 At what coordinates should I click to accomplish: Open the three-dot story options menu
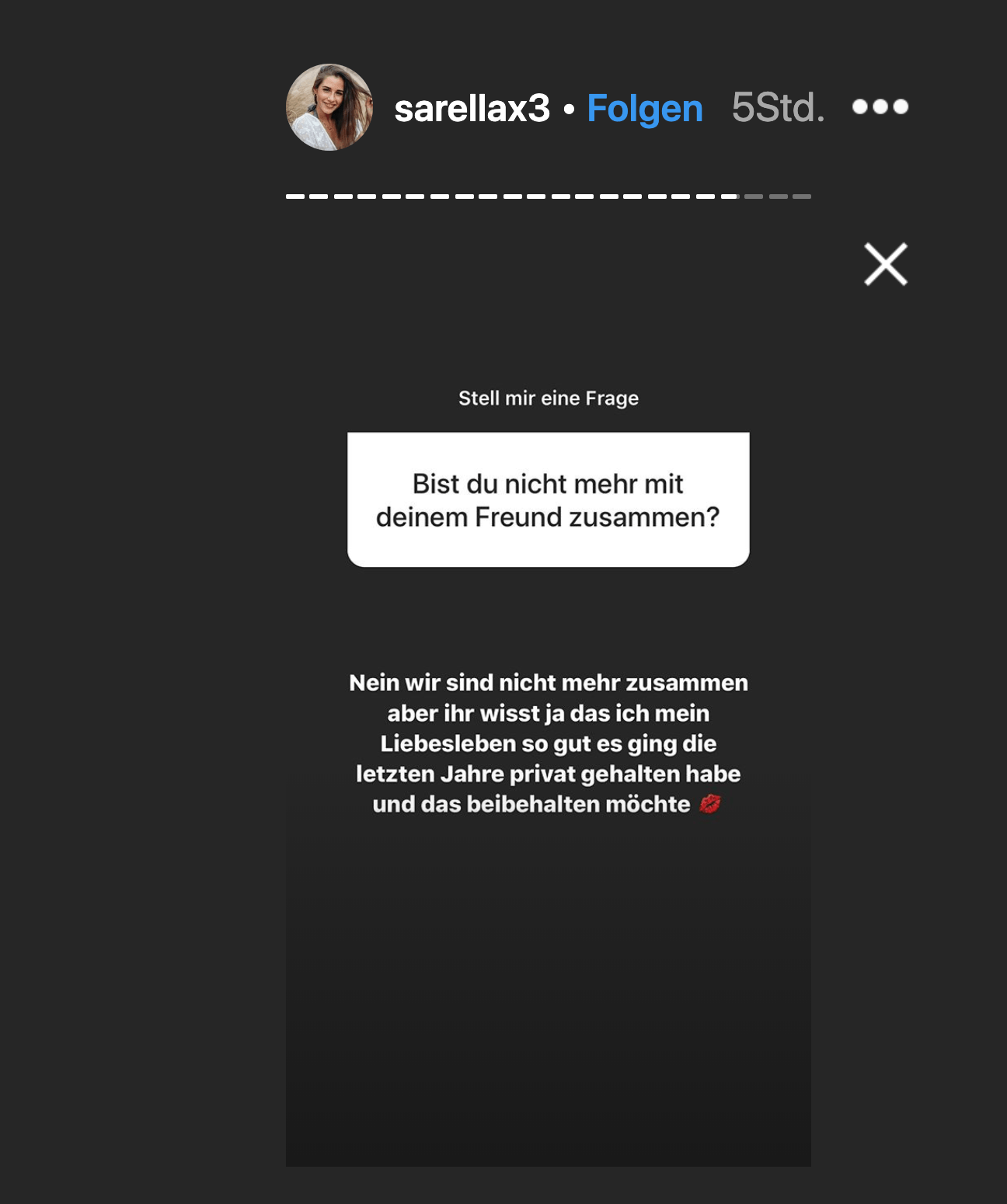coord(880,106)
